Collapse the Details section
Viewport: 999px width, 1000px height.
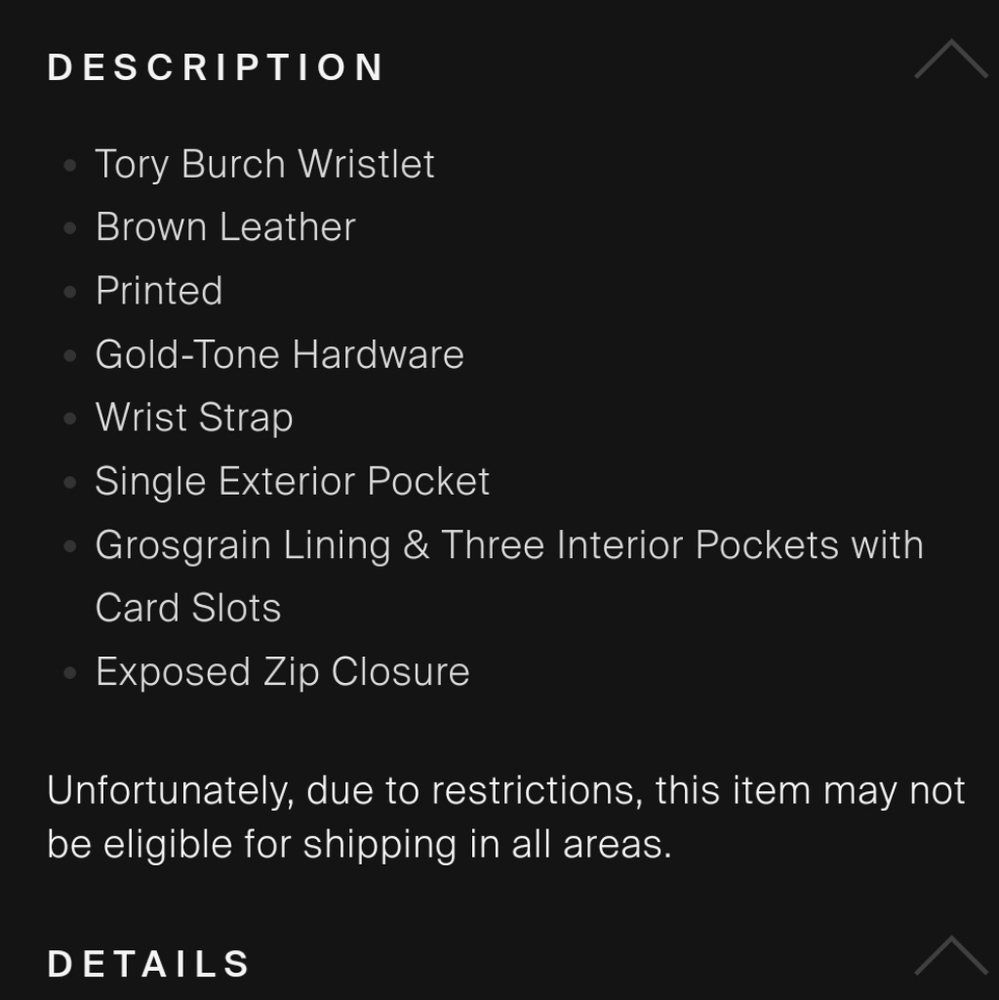(x=950, y=958)
